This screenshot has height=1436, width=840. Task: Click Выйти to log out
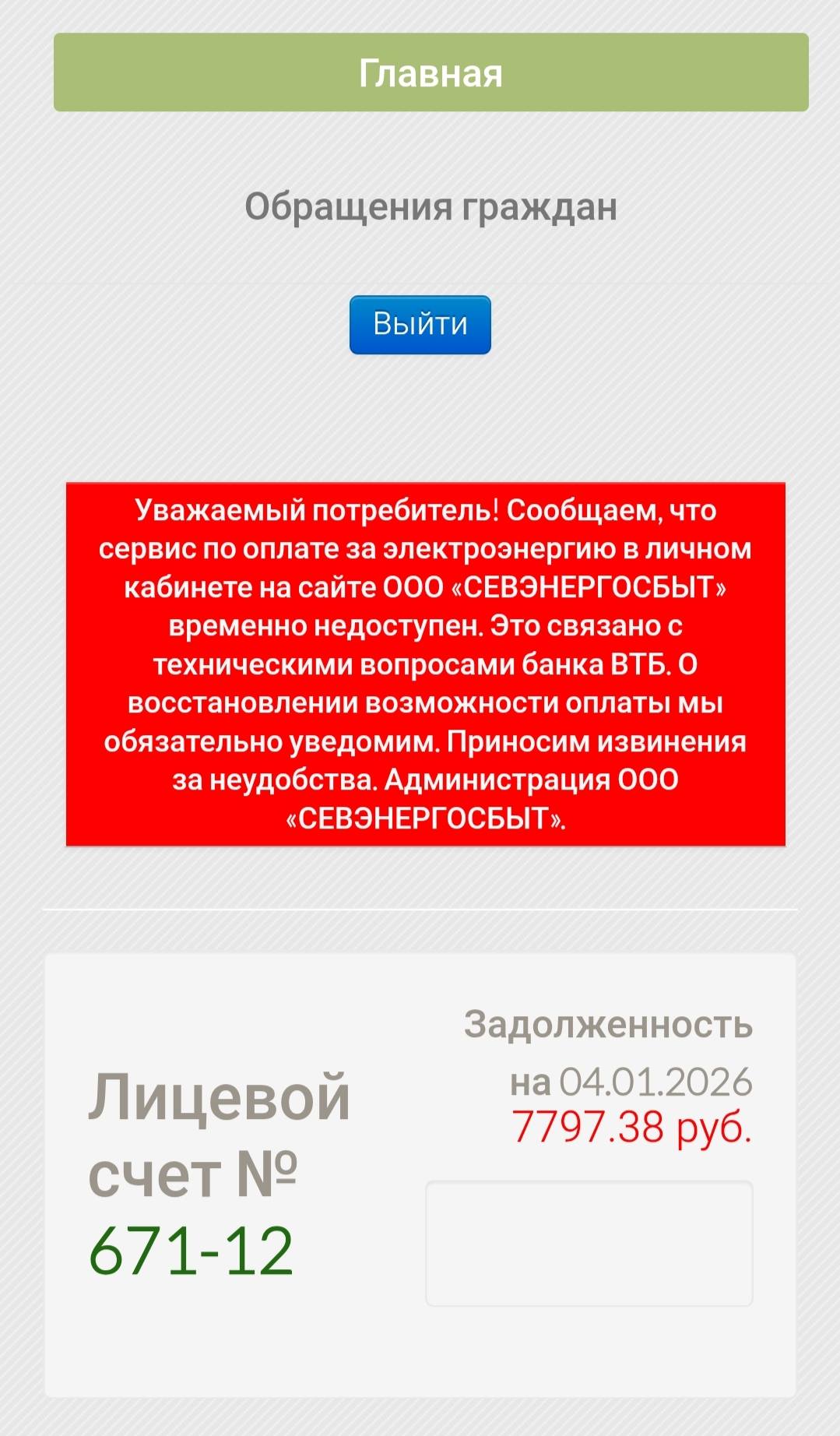[x=420, y=325]
